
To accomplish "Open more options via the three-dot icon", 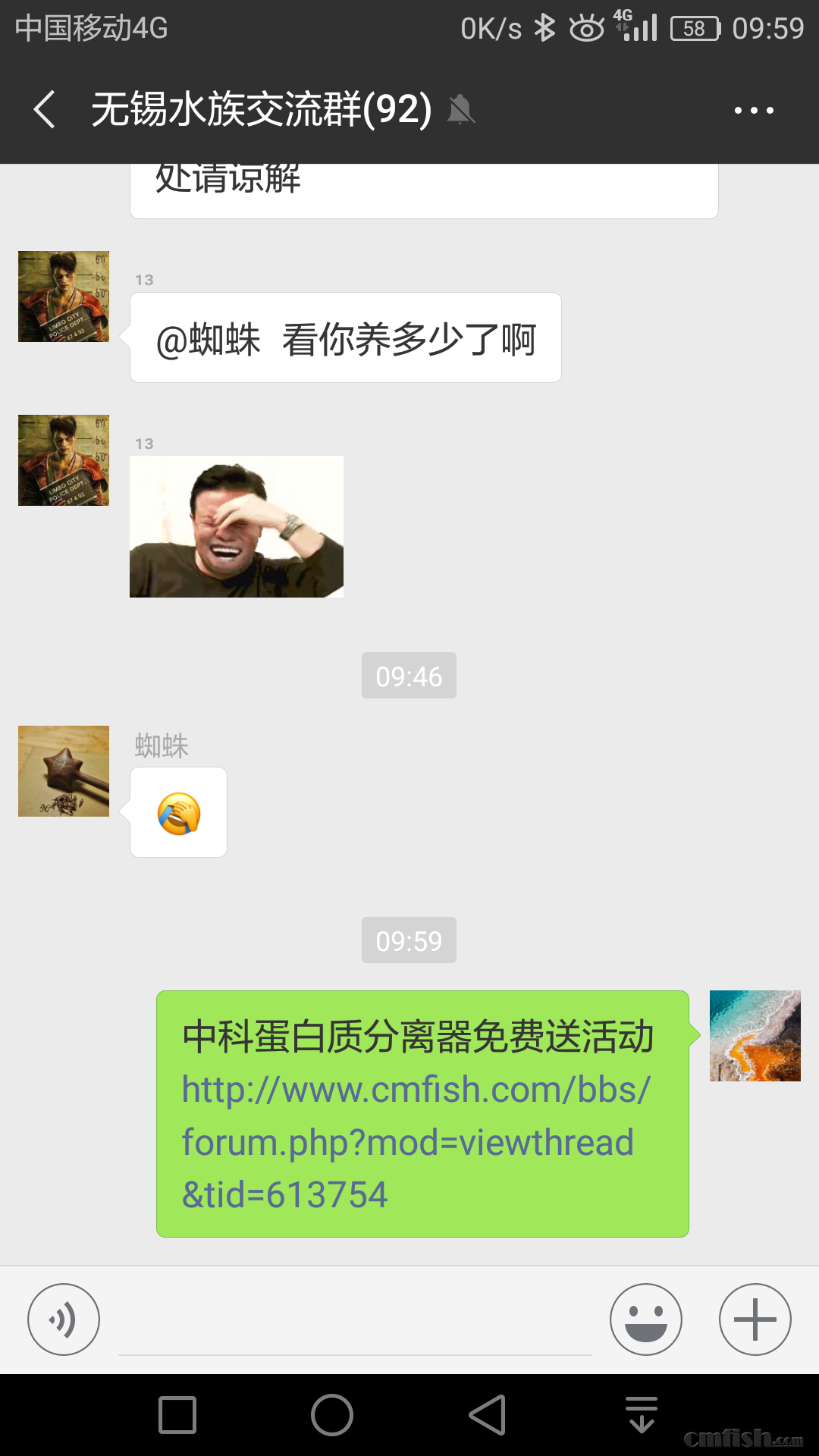I will [x=755, y=110].
